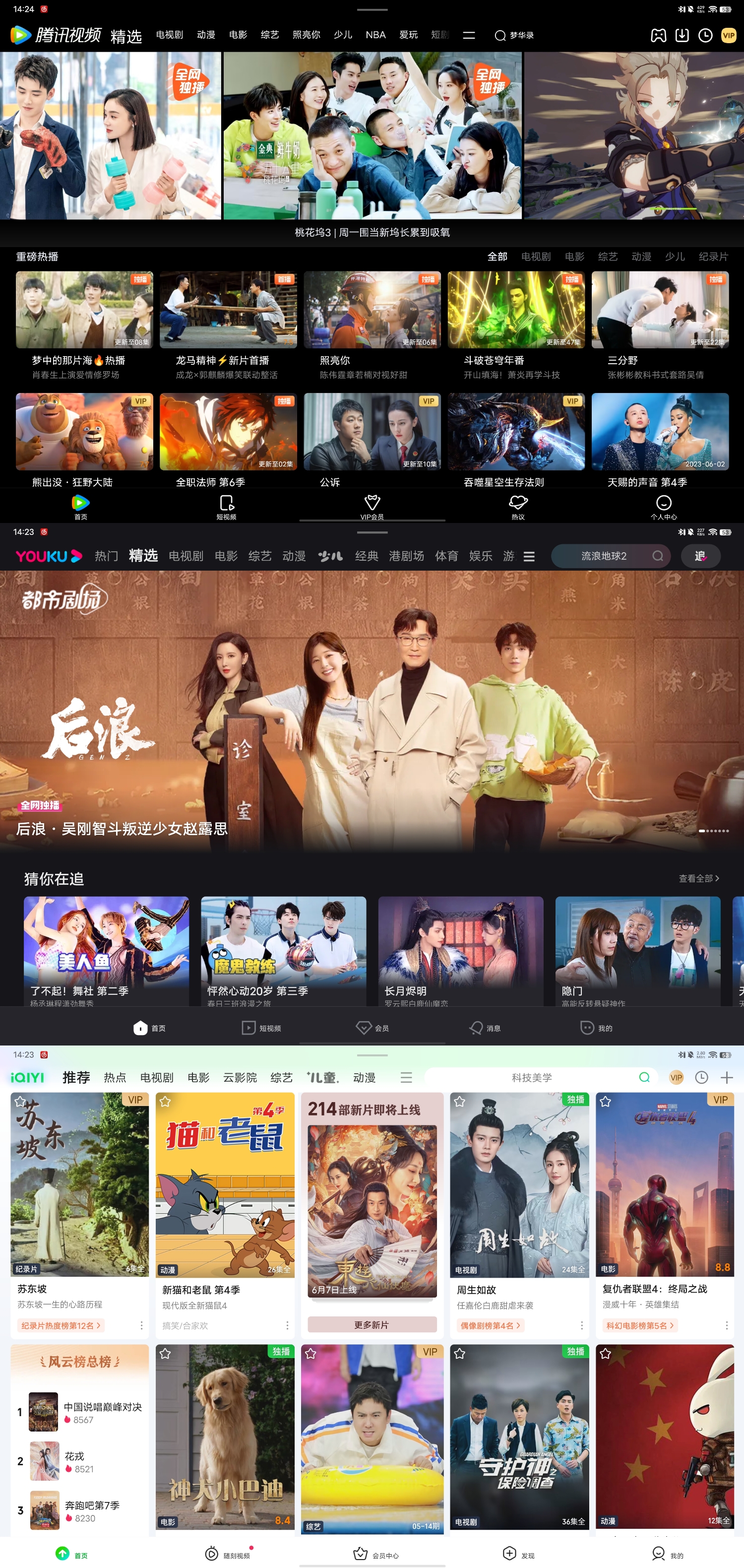
Task: Open overflow menu on 苏东坡 card
Action: 142,1325
